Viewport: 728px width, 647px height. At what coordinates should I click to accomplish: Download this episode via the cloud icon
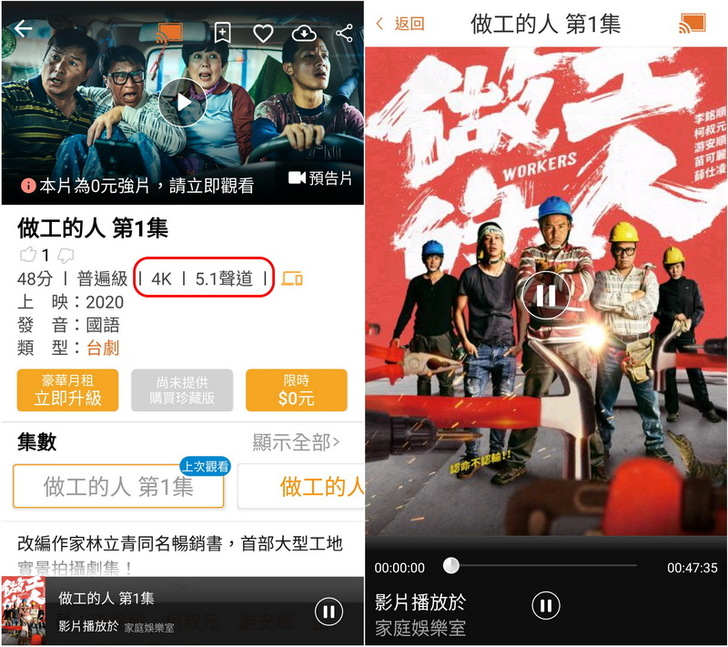click(304, 33)
